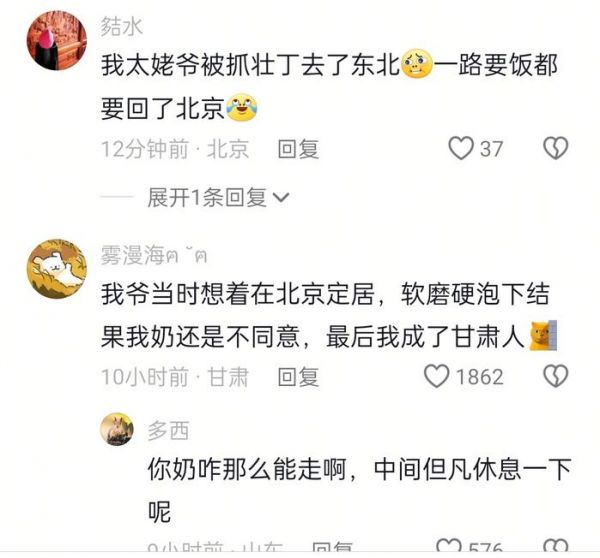
Task: Like 雾漫海's comment with 1862 likes
Action: click(437, 376)
